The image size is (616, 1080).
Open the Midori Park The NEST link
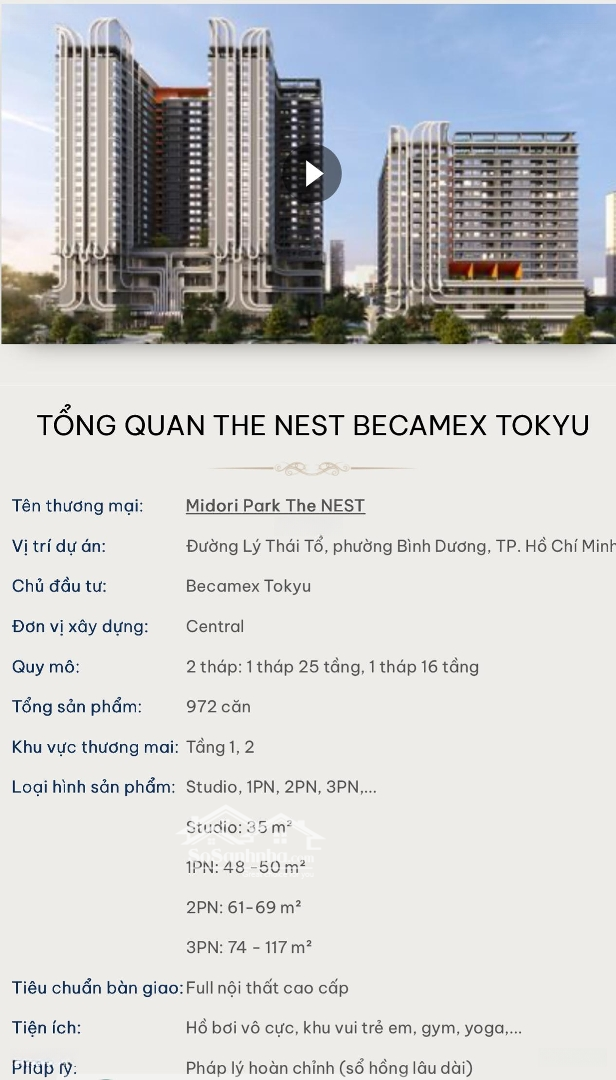click(x=275, y=506)
